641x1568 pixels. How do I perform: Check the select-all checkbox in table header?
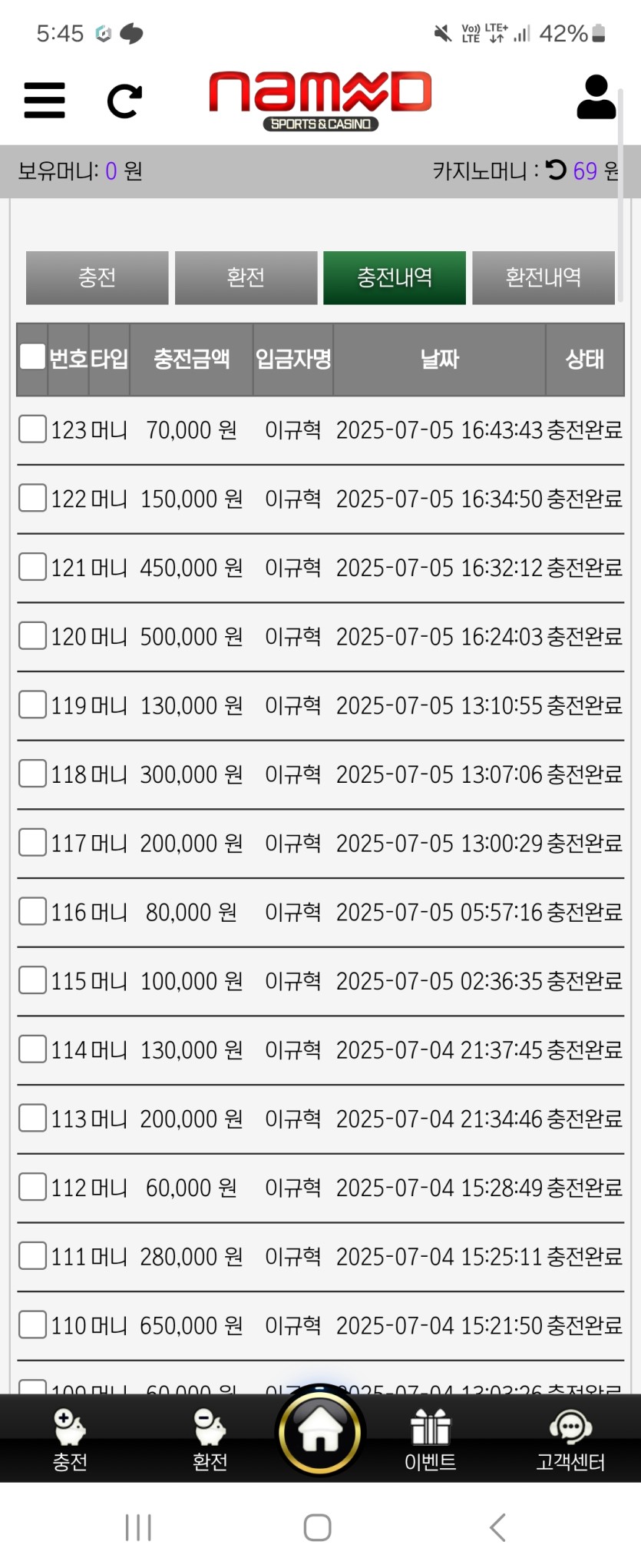(x=32, y=356)
